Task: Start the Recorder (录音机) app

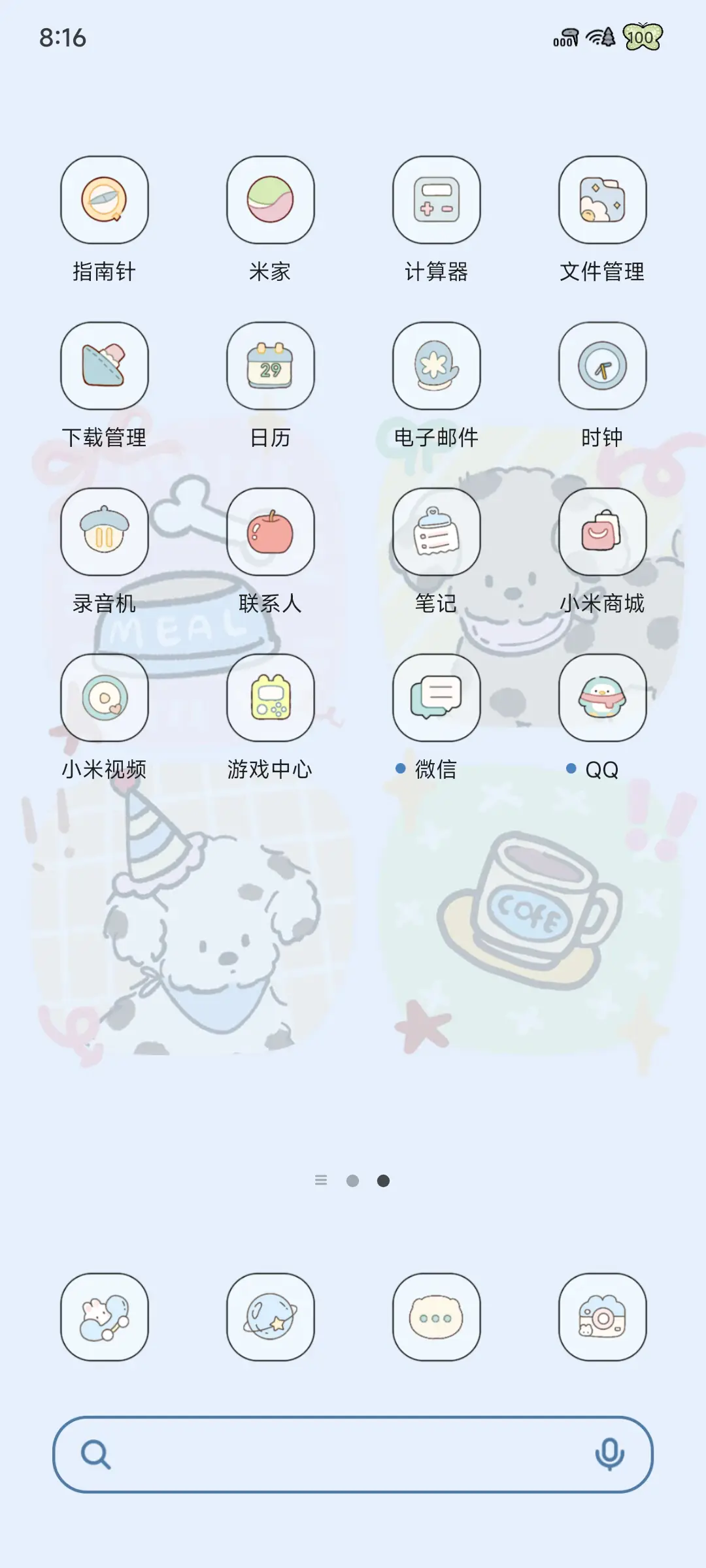Action: click(105, 533)
